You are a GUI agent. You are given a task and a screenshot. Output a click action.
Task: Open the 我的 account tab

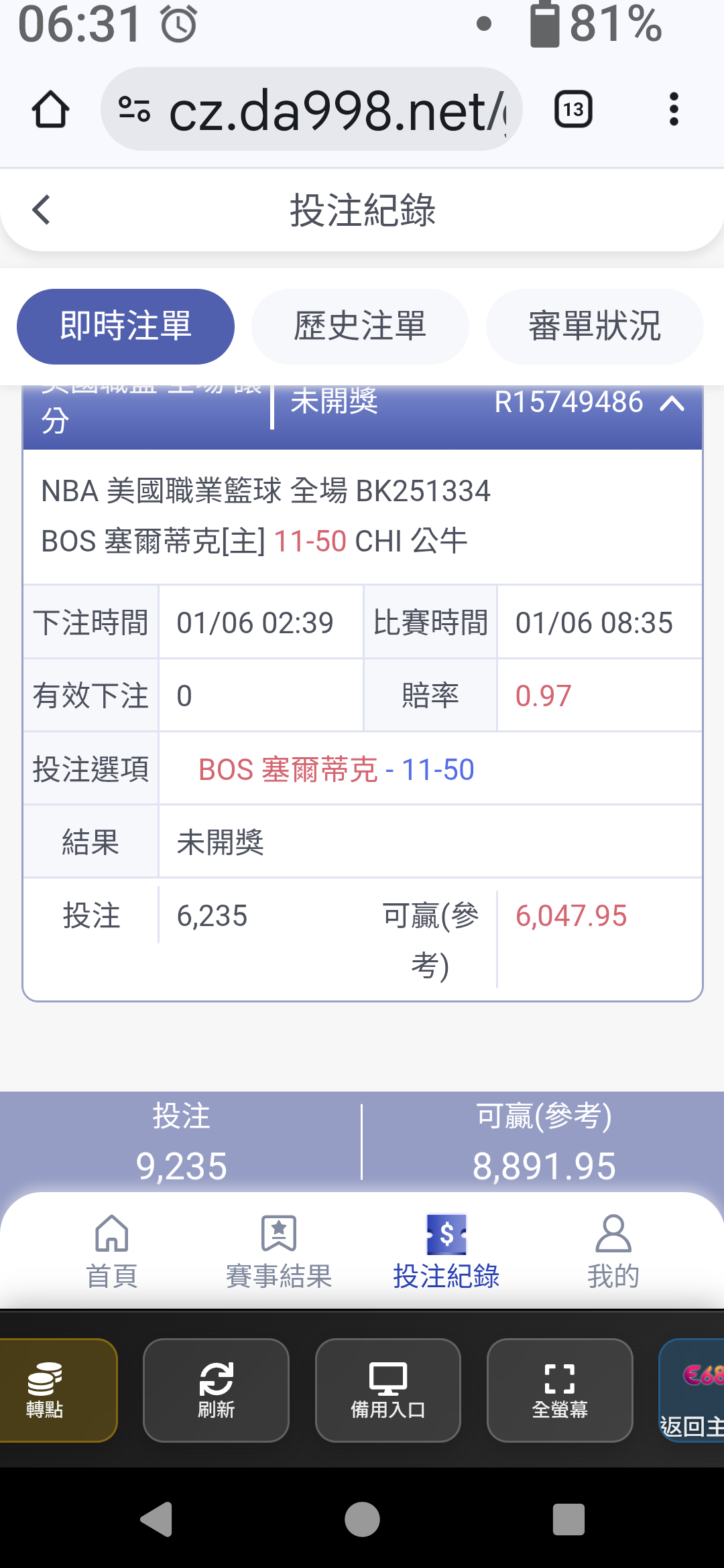613,1251
